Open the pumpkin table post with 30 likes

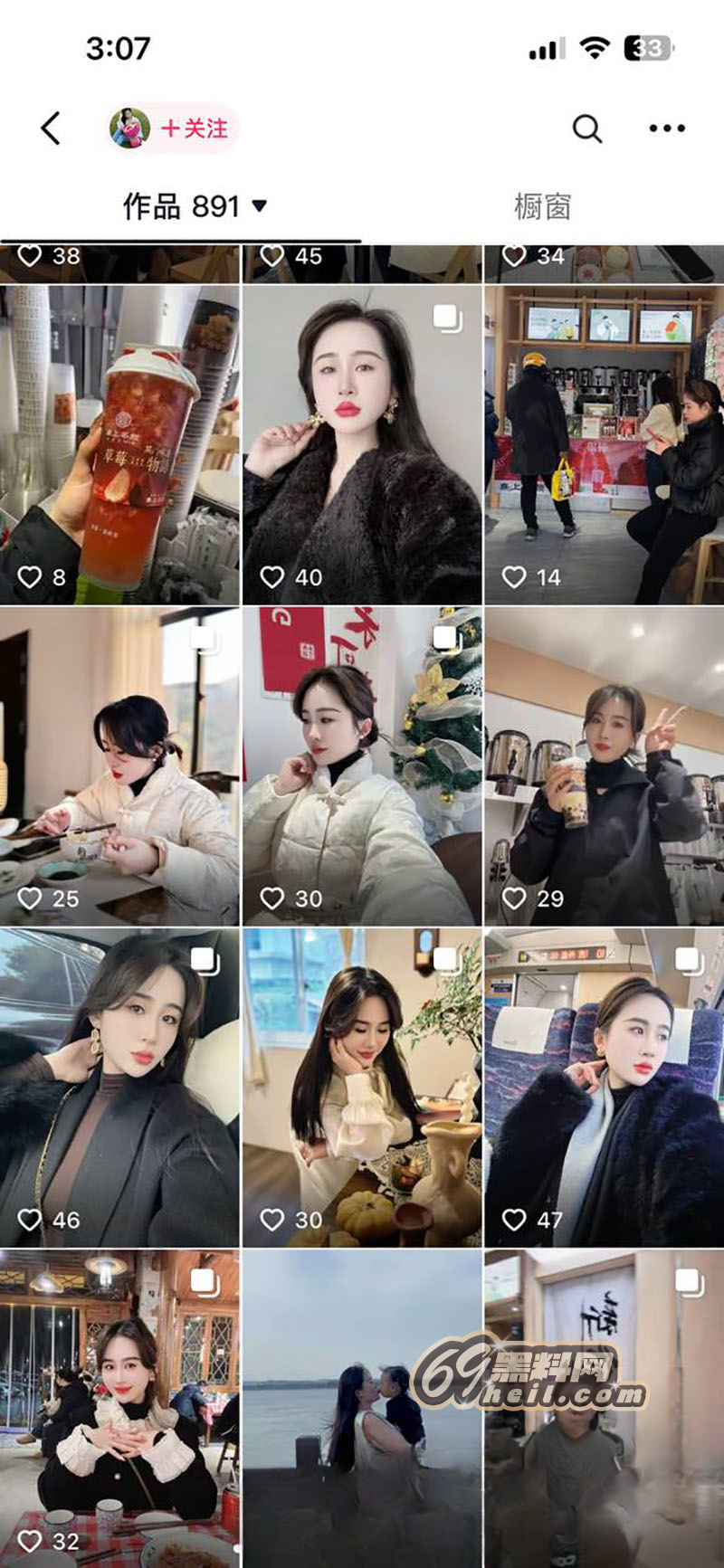[x=362, y=1088]
